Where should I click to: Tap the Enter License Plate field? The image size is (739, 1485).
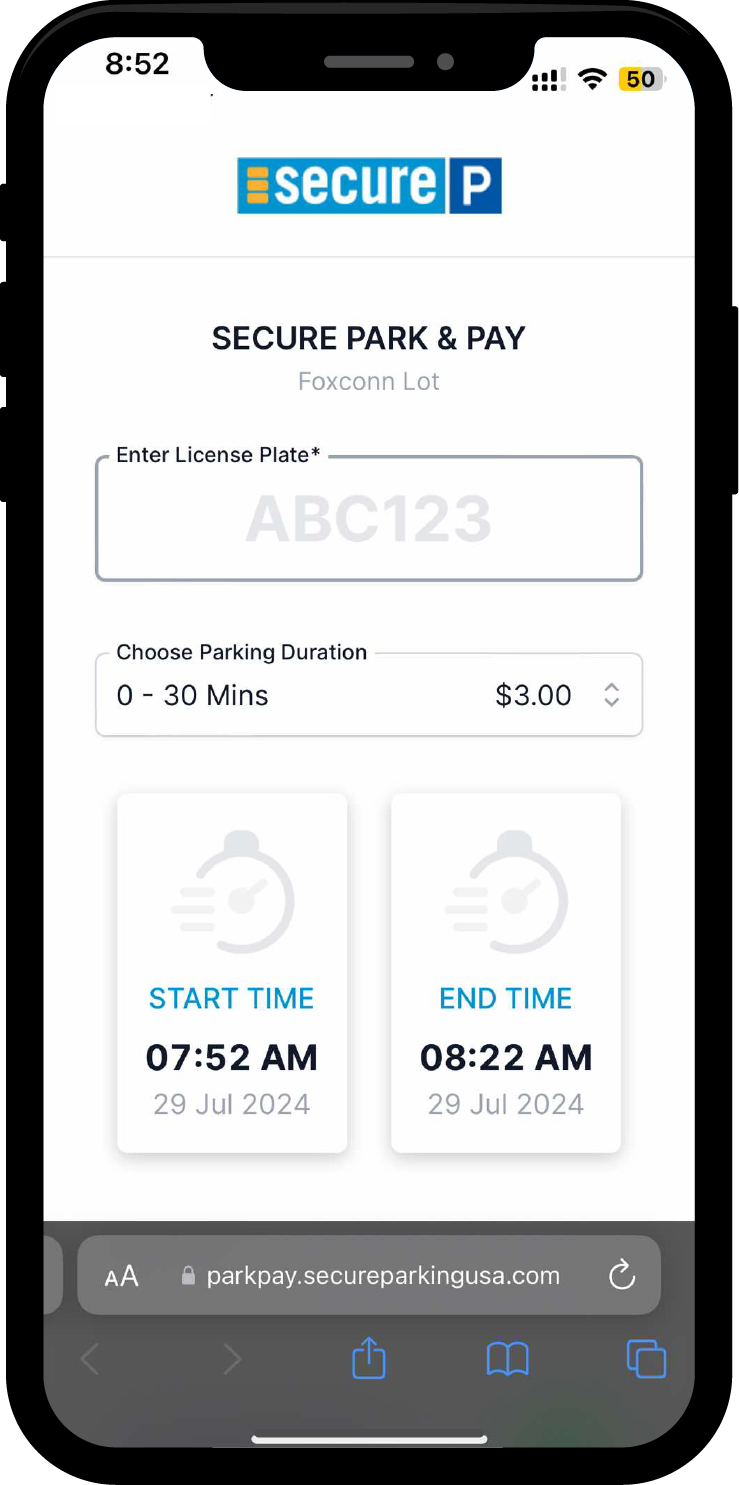(368, 519)
